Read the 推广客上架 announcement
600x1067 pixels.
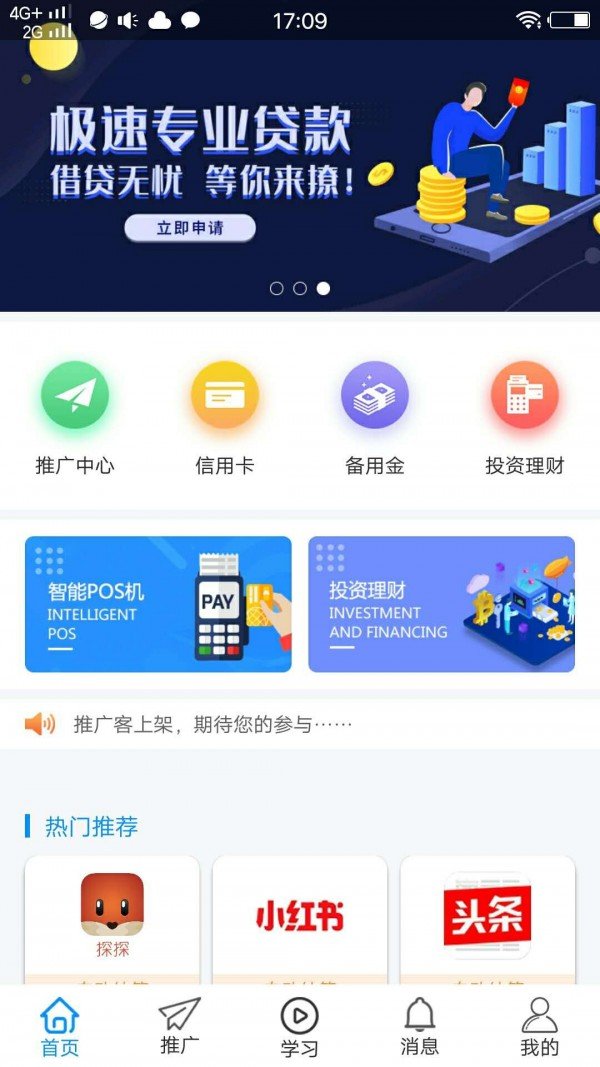click(212, 724)
